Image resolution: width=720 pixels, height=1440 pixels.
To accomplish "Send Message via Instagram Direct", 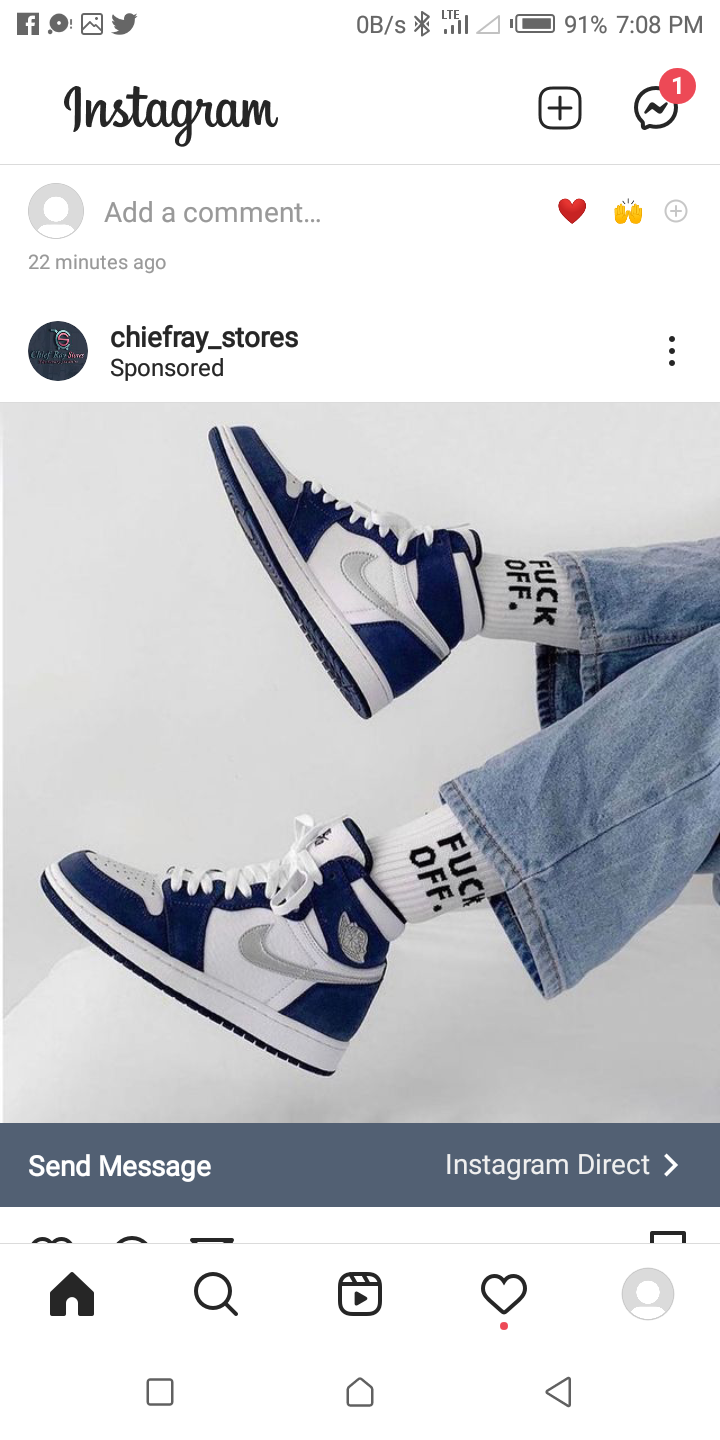I will tap(360, 1165).
